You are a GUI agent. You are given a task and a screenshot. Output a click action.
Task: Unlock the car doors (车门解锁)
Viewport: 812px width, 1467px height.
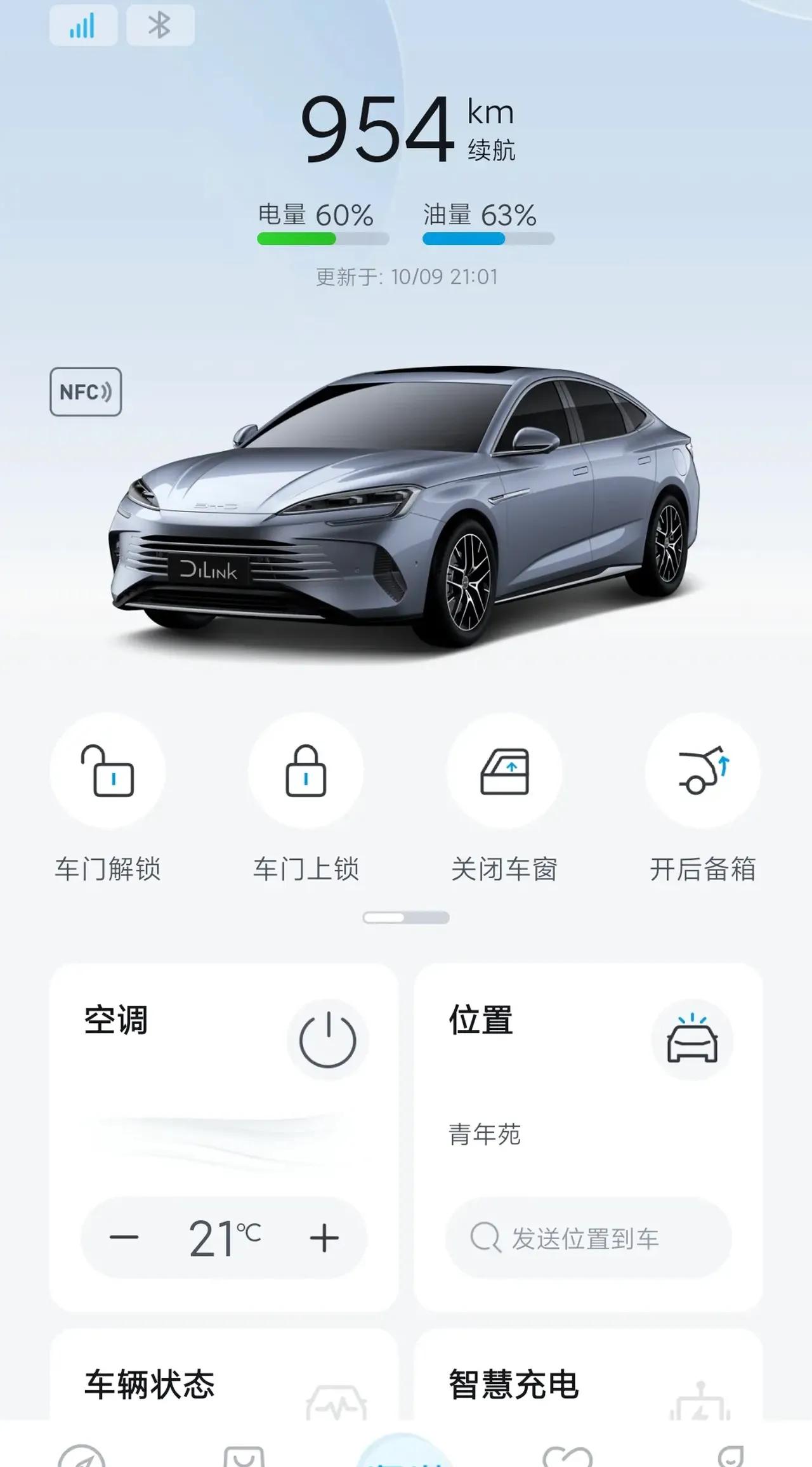[107, 770]
